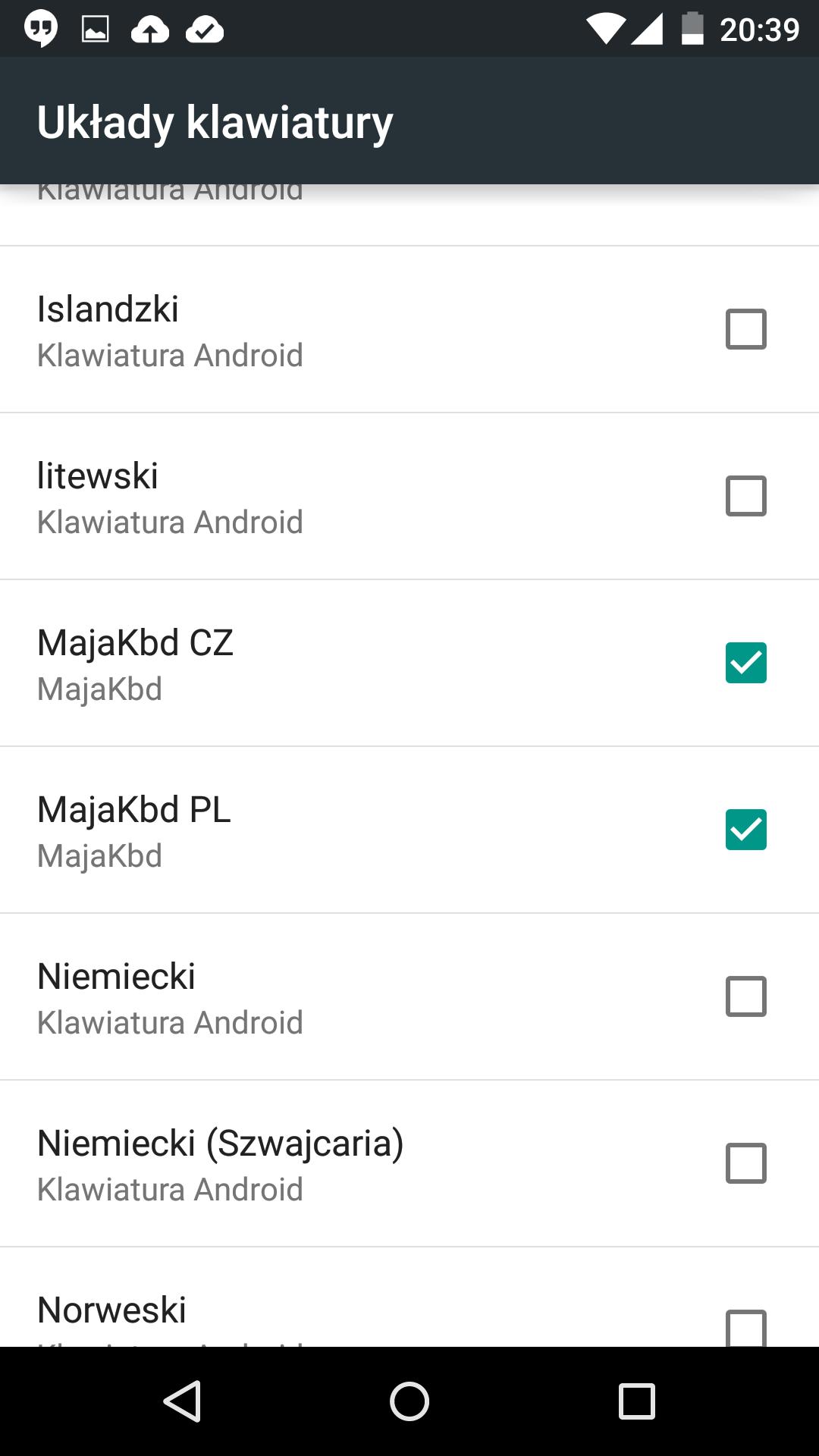Tap the screenshot image notification icon
The image size is (819, 1456).
96,29
